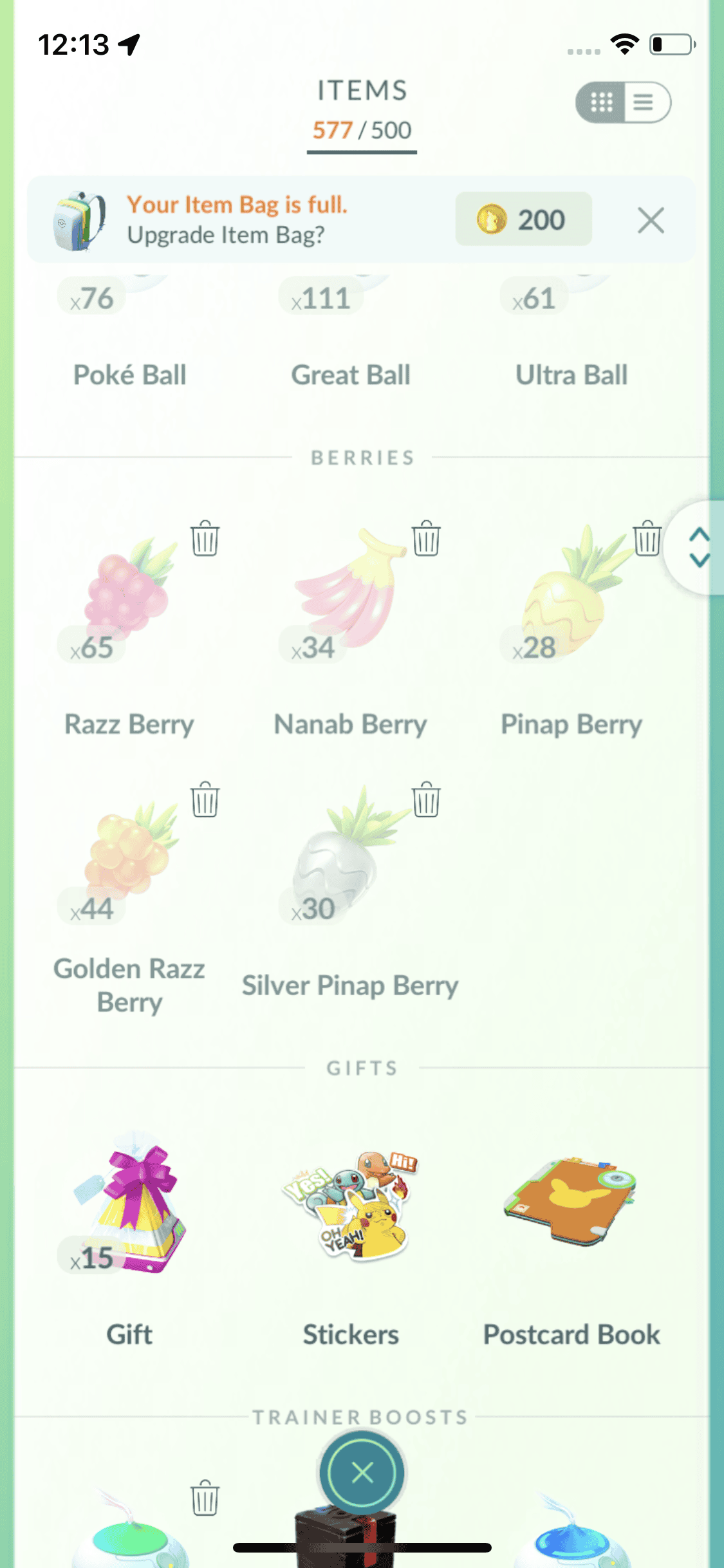The height and width of the screenshot is (1568, 724).
Task: Close the Items screen
Action: (x=362, y=1472)
